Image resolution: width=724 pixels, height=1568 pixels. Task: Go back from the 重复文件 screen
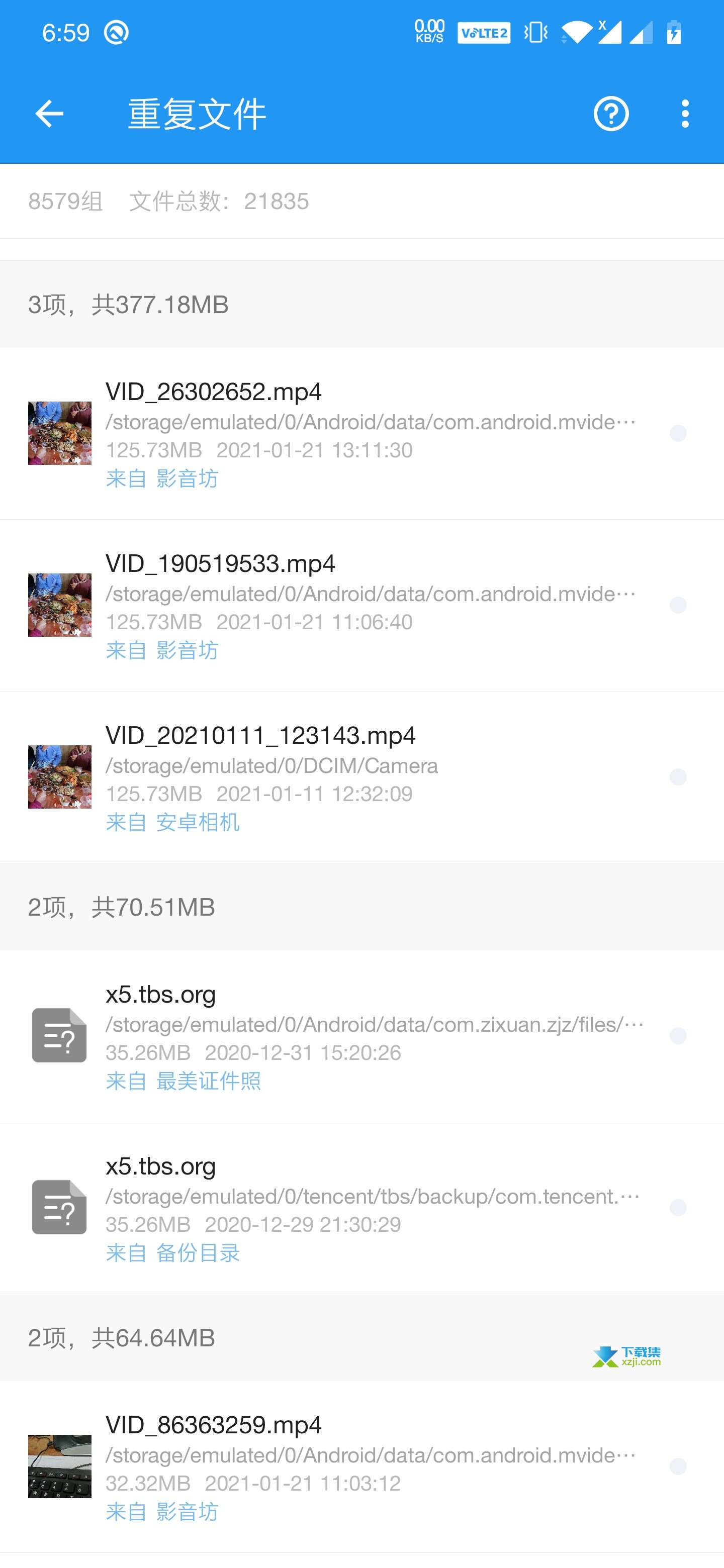[x=49, y=114]
